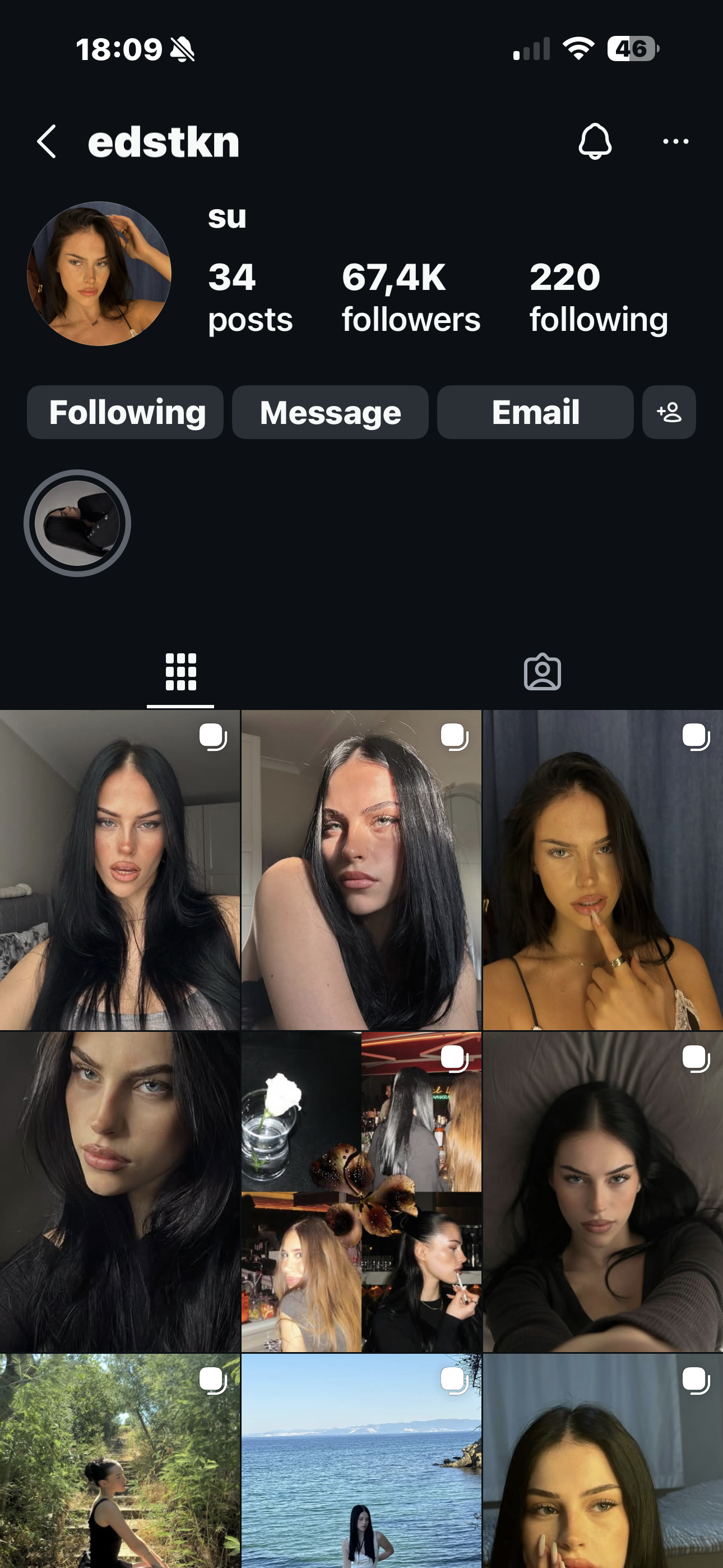
Task: Open the post of the sea view
Action: (361, 1461)
